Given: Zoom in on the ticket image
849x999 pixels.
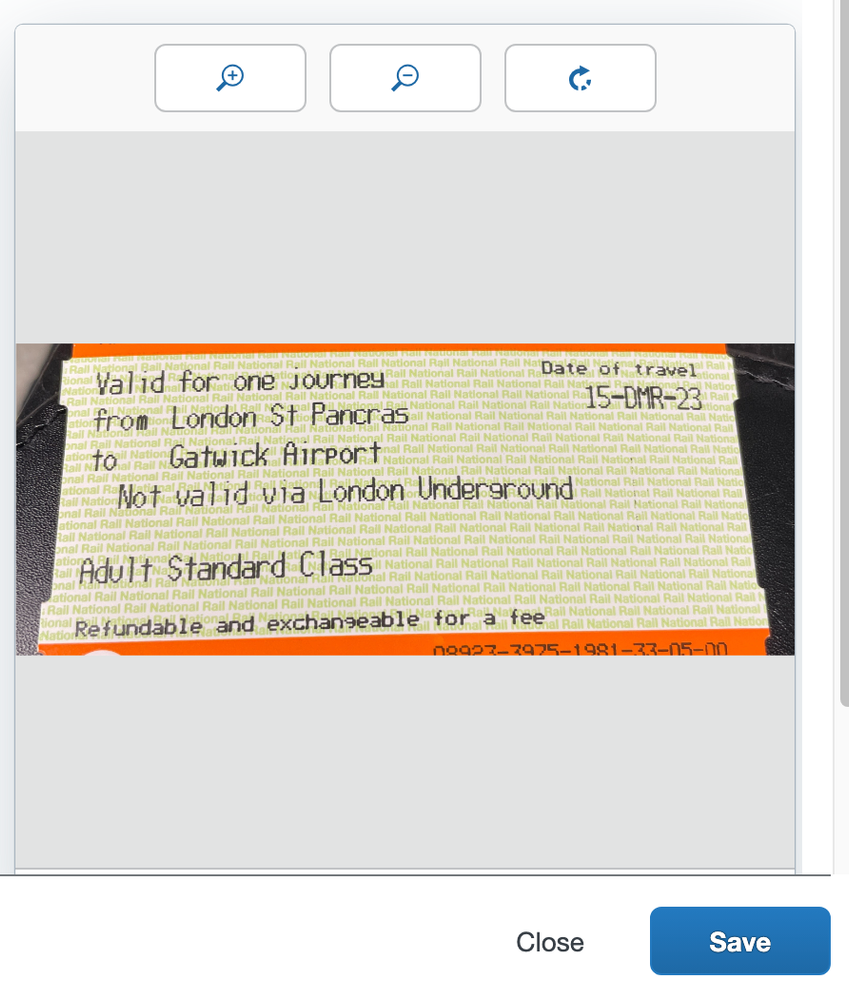Looking at the screenshot, I should click(x=230, y=78).
